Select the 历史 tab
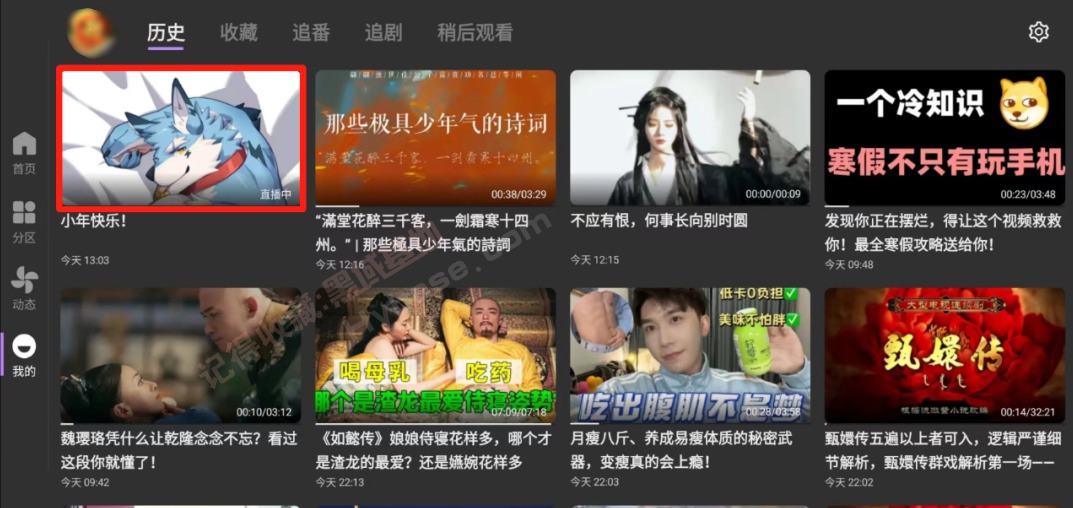Viewport: 1073px width, 508px height. point(166,32)
